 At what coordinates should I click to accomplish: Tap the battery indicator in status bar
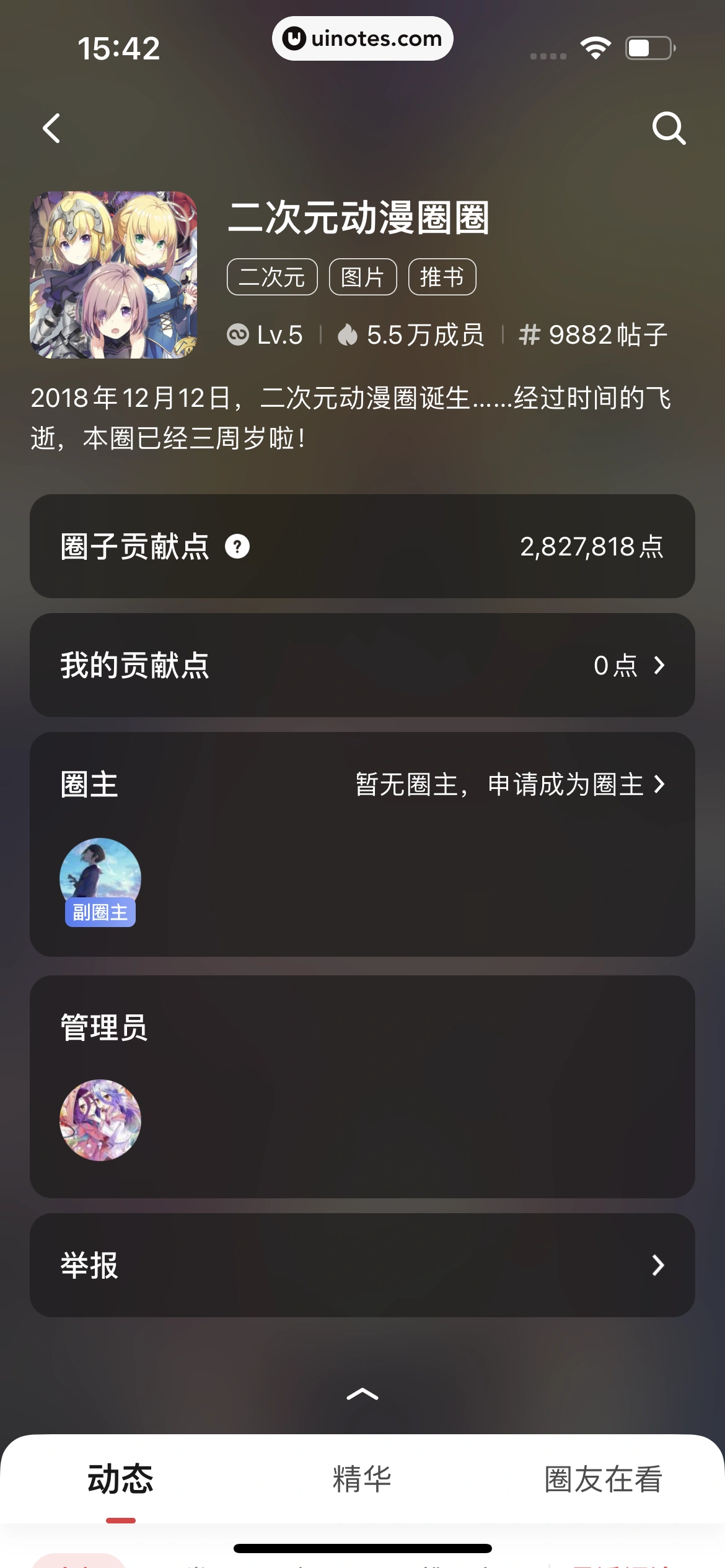click(648, 46)
